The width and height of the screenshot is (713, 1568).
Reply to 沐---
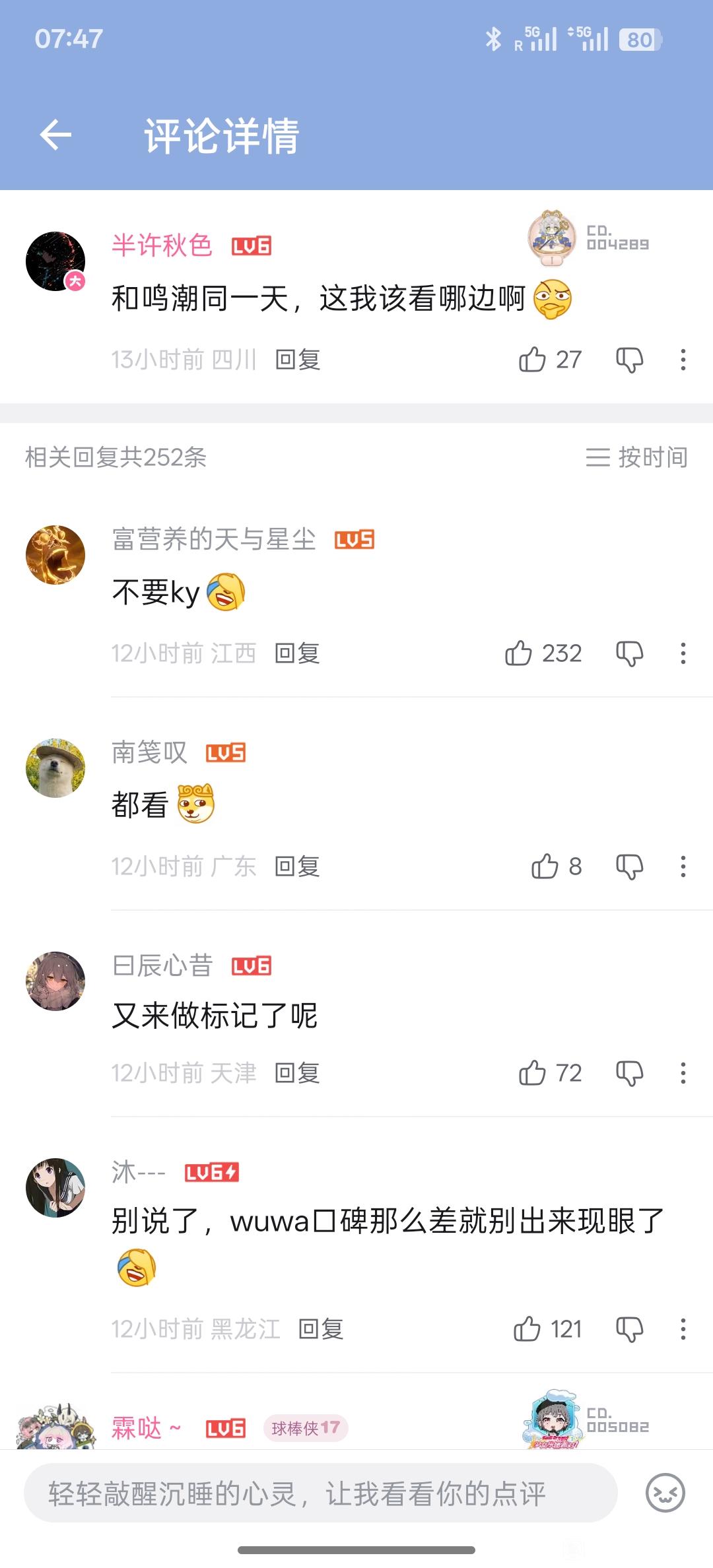pos(322,1329)
